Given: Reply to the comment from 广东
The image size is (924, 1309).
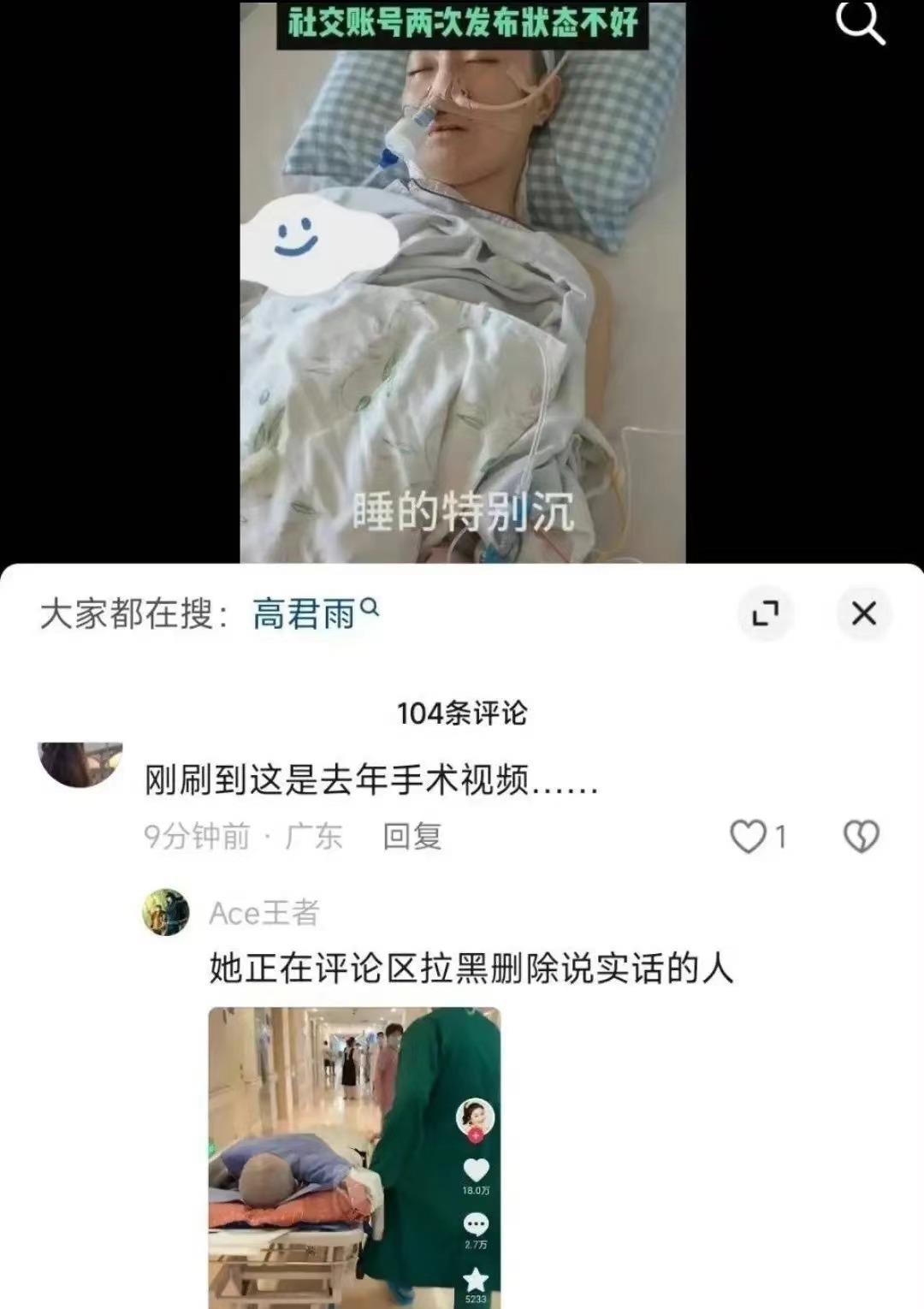Looking at the screenshot, I should point(412,836).
